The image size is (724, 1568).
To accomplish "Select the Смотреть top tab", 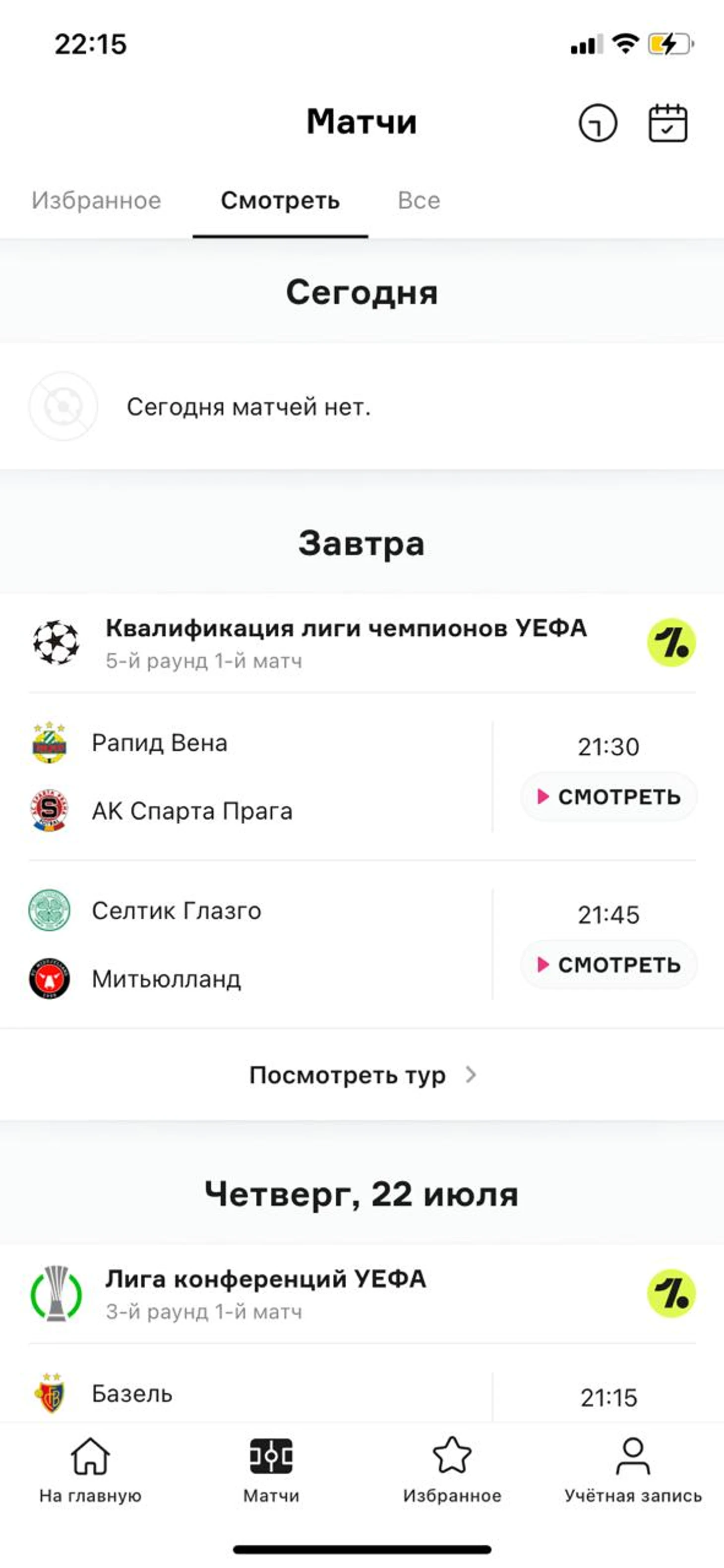I will pos(280,200).
